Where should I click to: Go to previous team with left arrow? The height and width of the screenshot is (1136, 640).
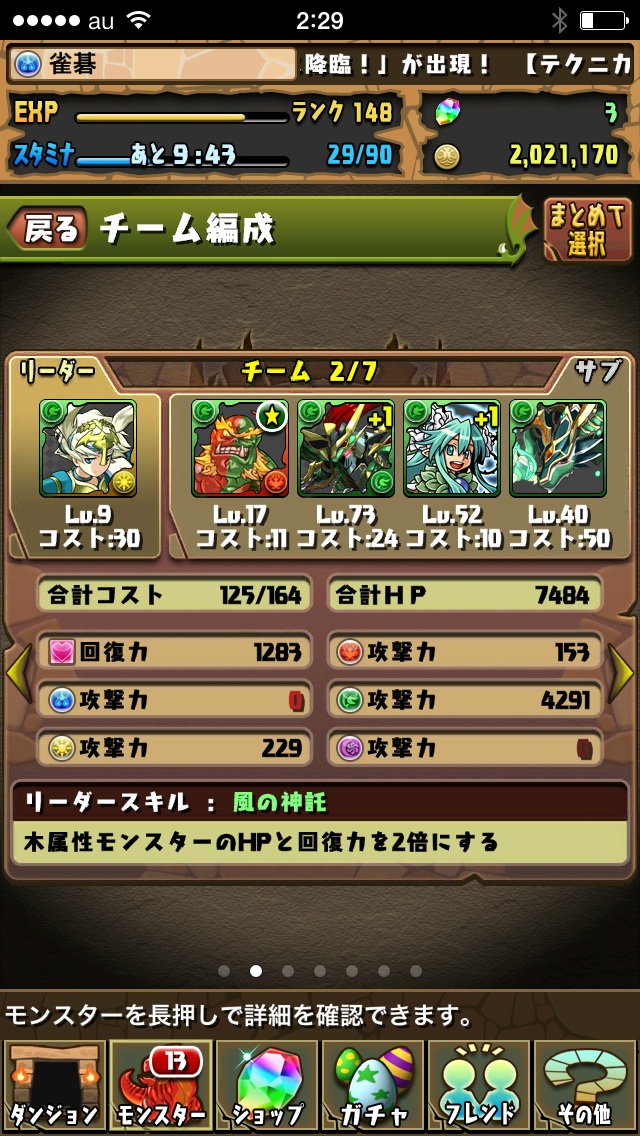point(16,673)
